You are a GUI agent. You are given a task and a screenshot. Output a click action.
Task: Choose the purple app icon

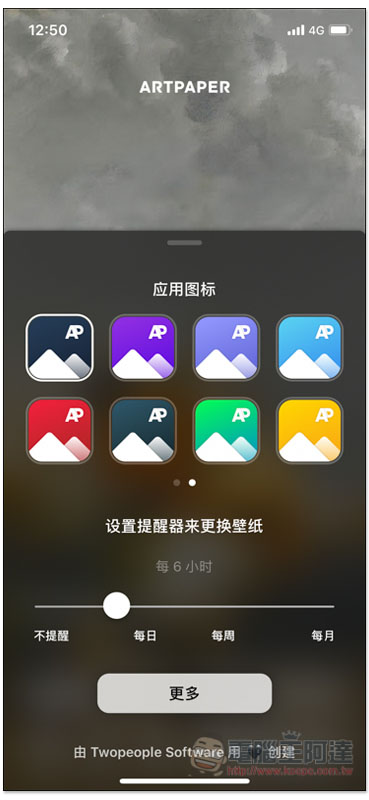tap(143, 347)
